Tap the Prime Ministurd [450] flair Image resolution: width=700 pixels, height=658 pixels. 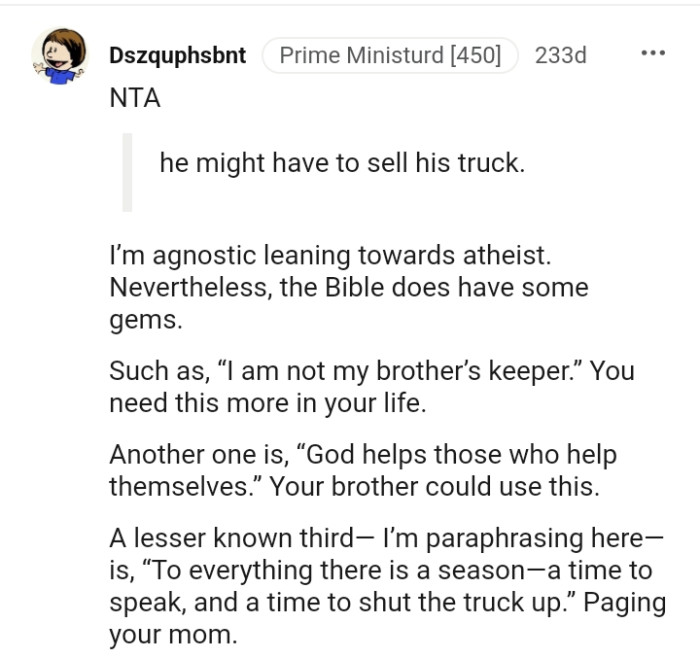coord(390,55)
